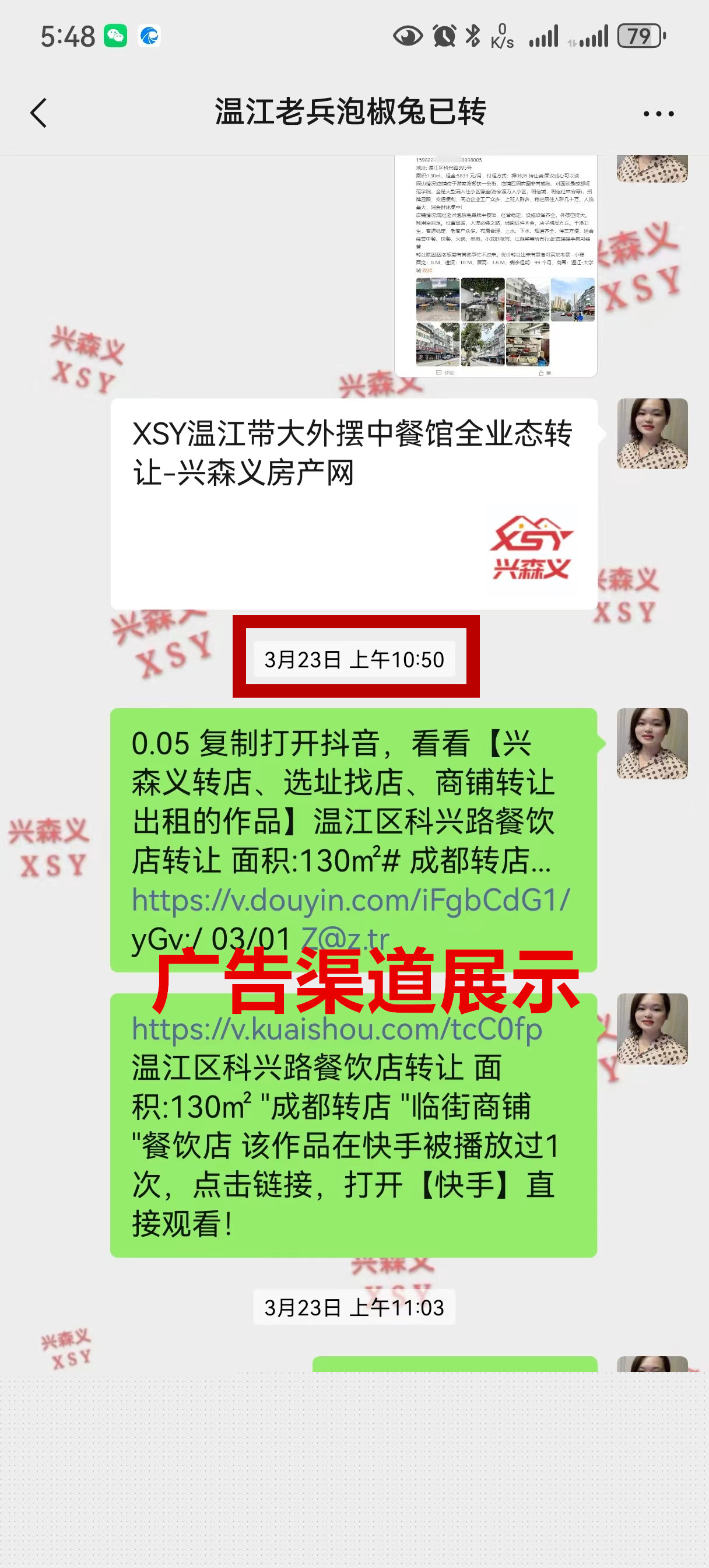Image resolution: width=709 pixels, height=1568 pixels.
Task: Open the v.kuaishou.com link
Action: tap(336, 1030)
